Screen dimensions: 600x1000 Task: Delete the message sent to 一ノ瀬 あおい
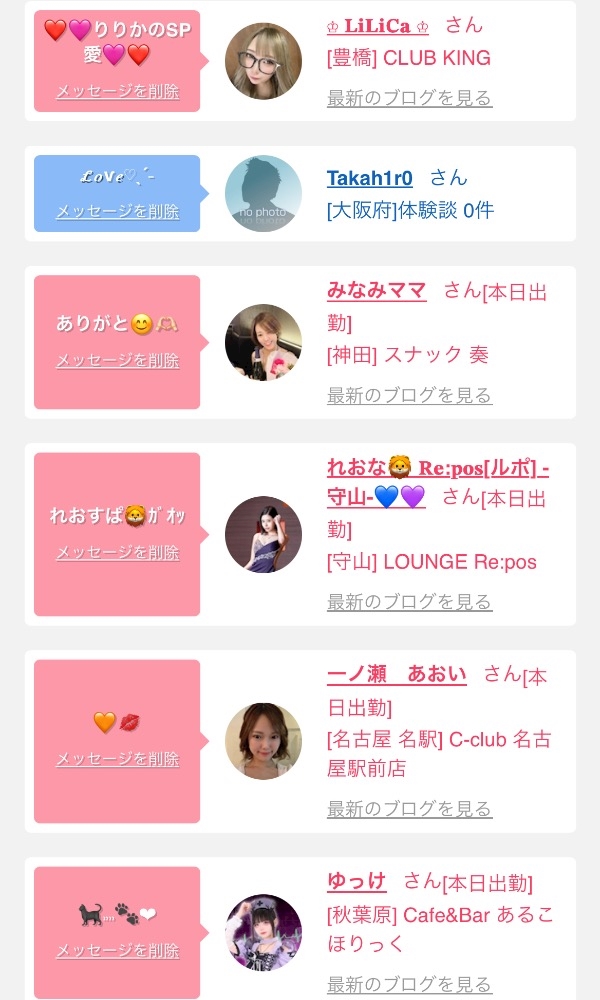coord(118,759)
